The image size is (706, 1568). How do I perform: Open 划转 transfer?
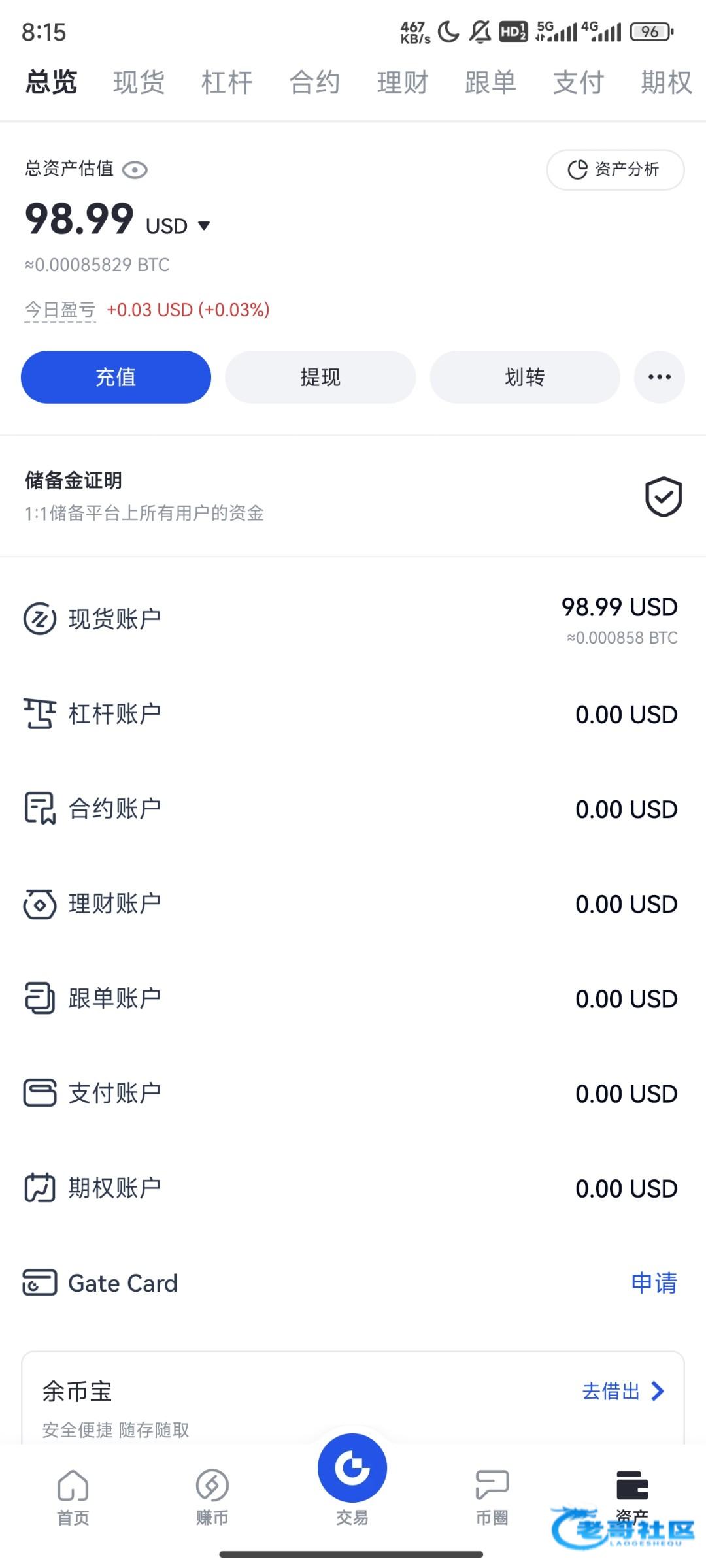[x=524, y=377]
